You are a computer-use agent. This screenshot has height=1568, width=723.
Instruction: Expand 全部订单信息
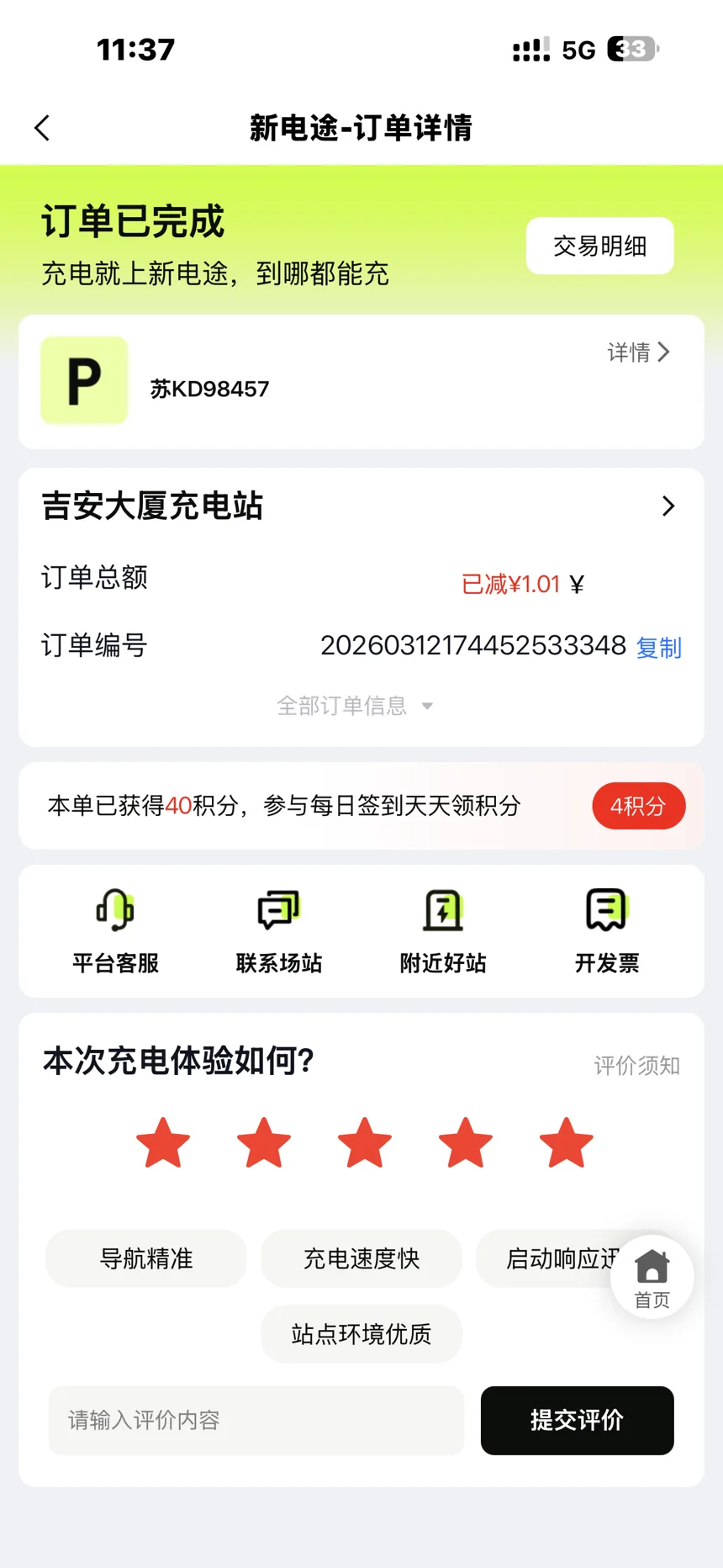tap(355, 706)
